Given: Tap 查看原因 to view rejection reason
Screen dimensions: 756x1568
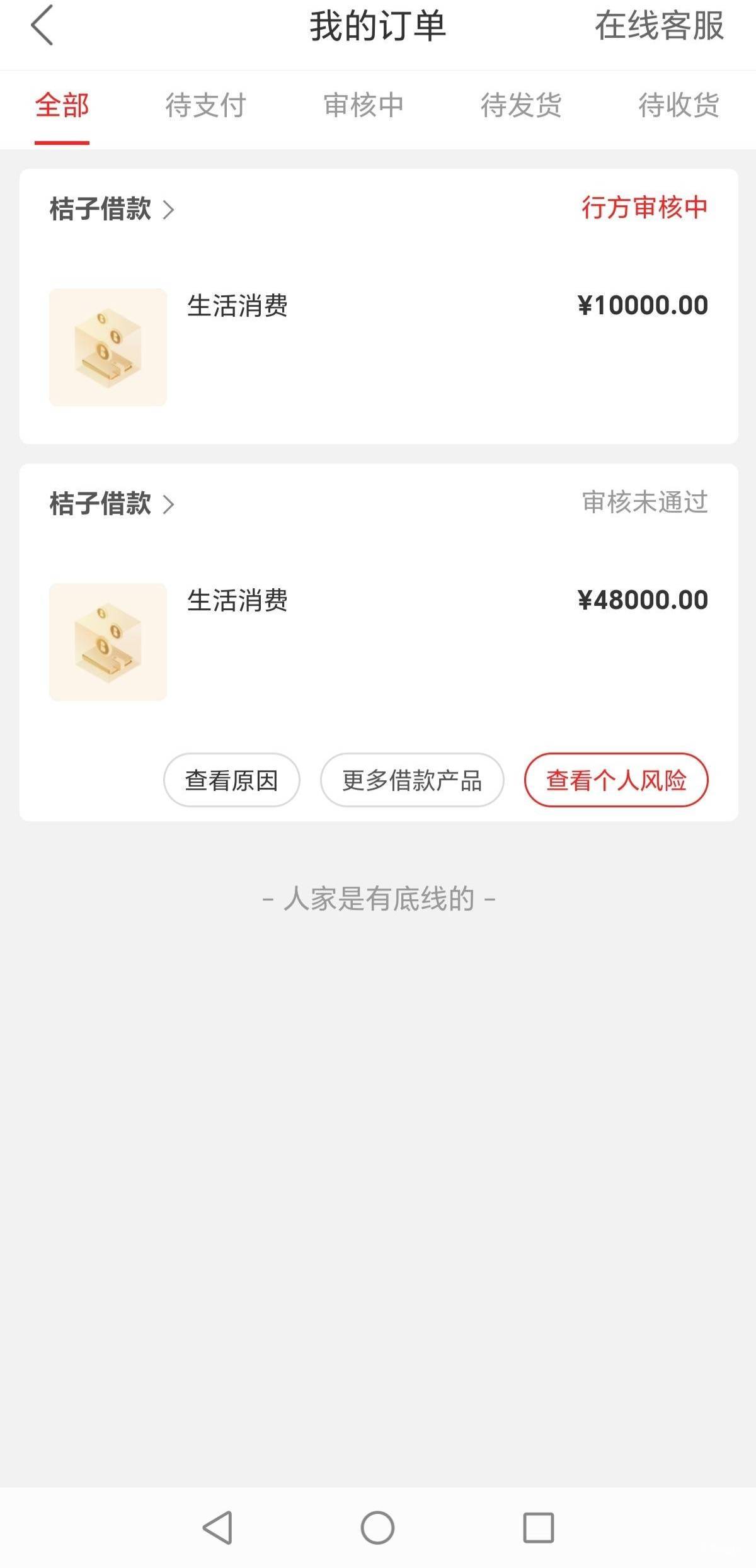Looking at the screenshot, I should coord(231,780).
